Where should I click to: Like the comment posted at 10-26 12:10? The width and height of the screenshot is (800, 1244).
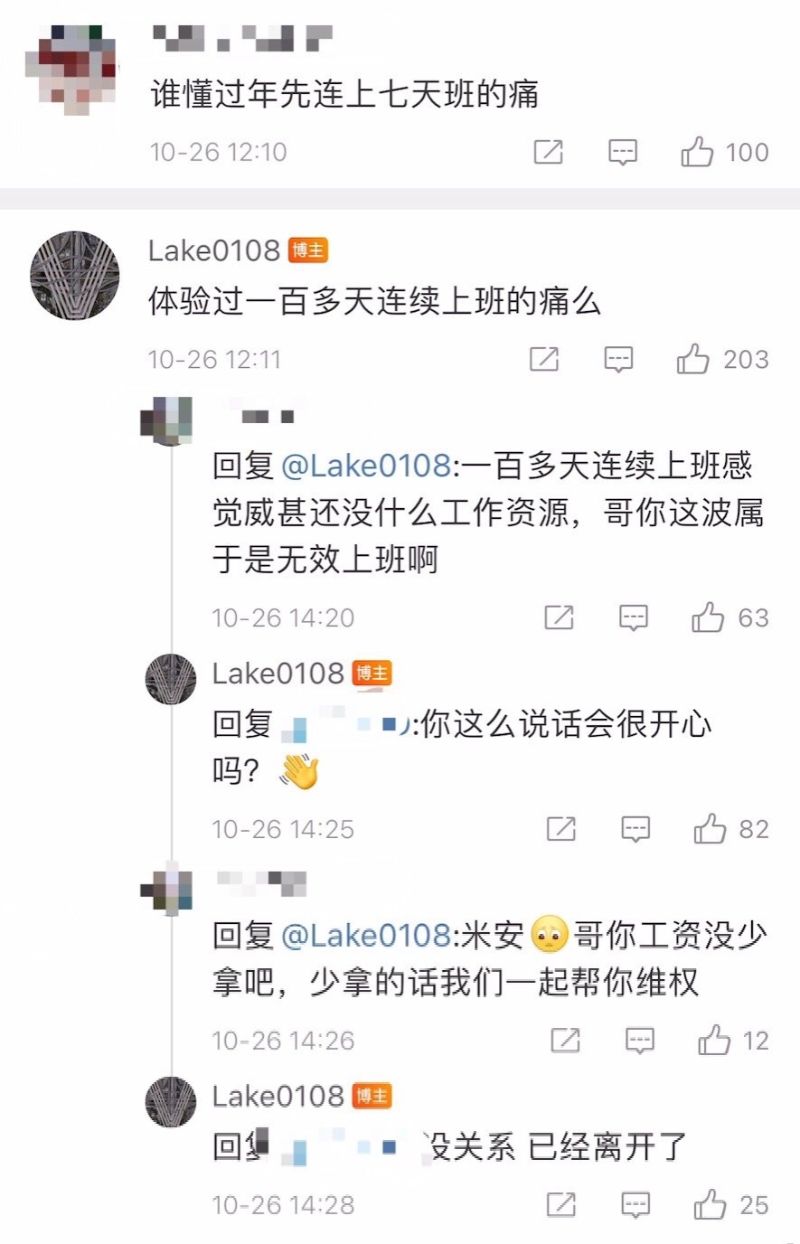[697, 152]
